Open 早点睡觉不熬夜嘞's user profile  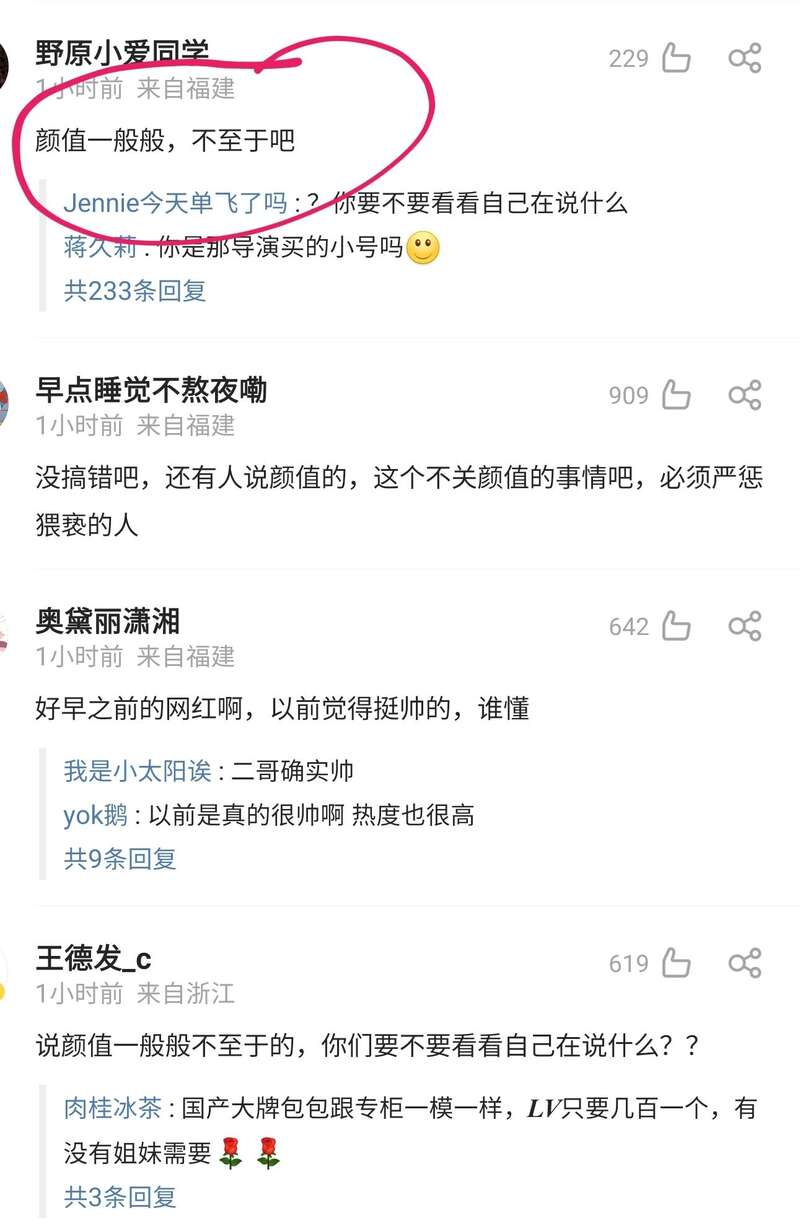click(151, 389)
